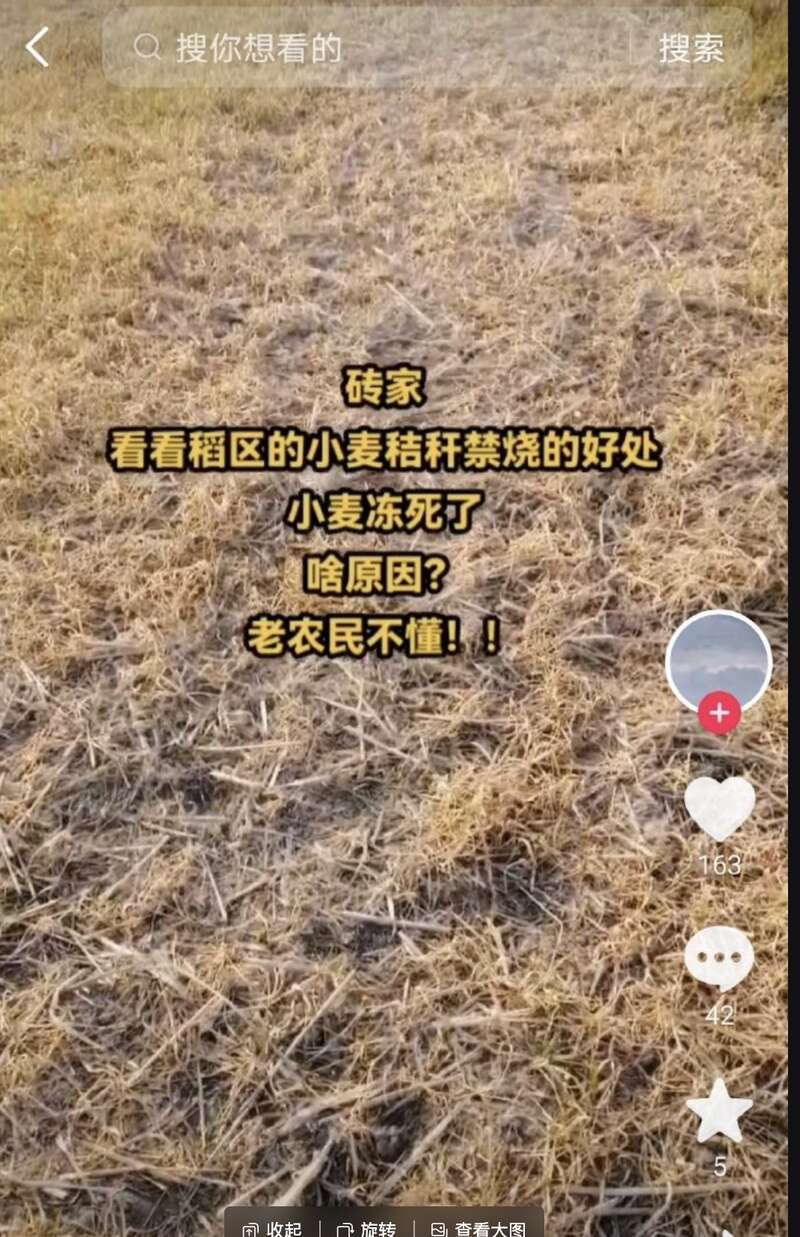800x1237 pixels.
Task: Open the search box 搜你想看的
Action: [380, 47]
